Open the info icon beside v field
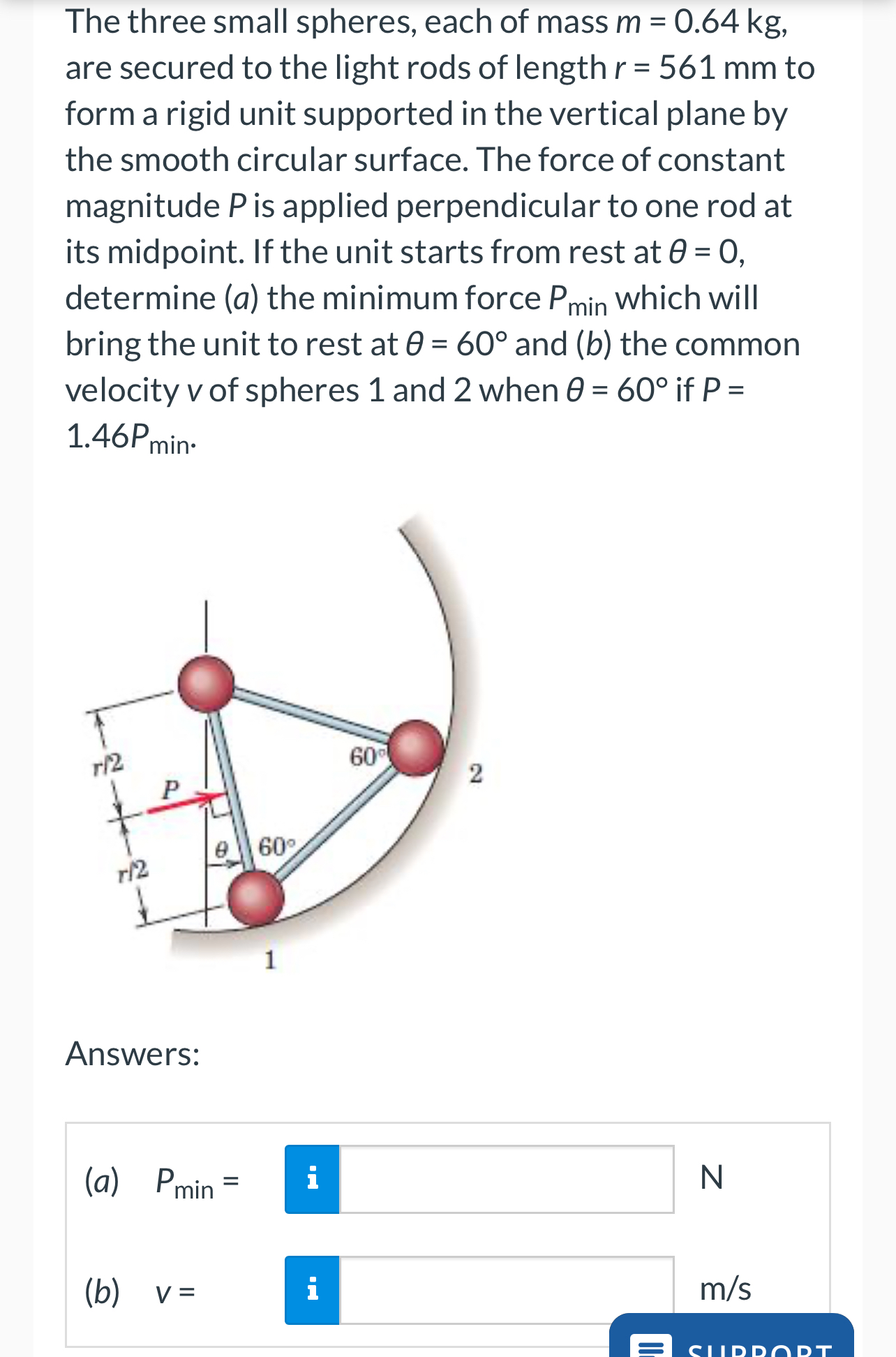 (x=312, y=1290)
